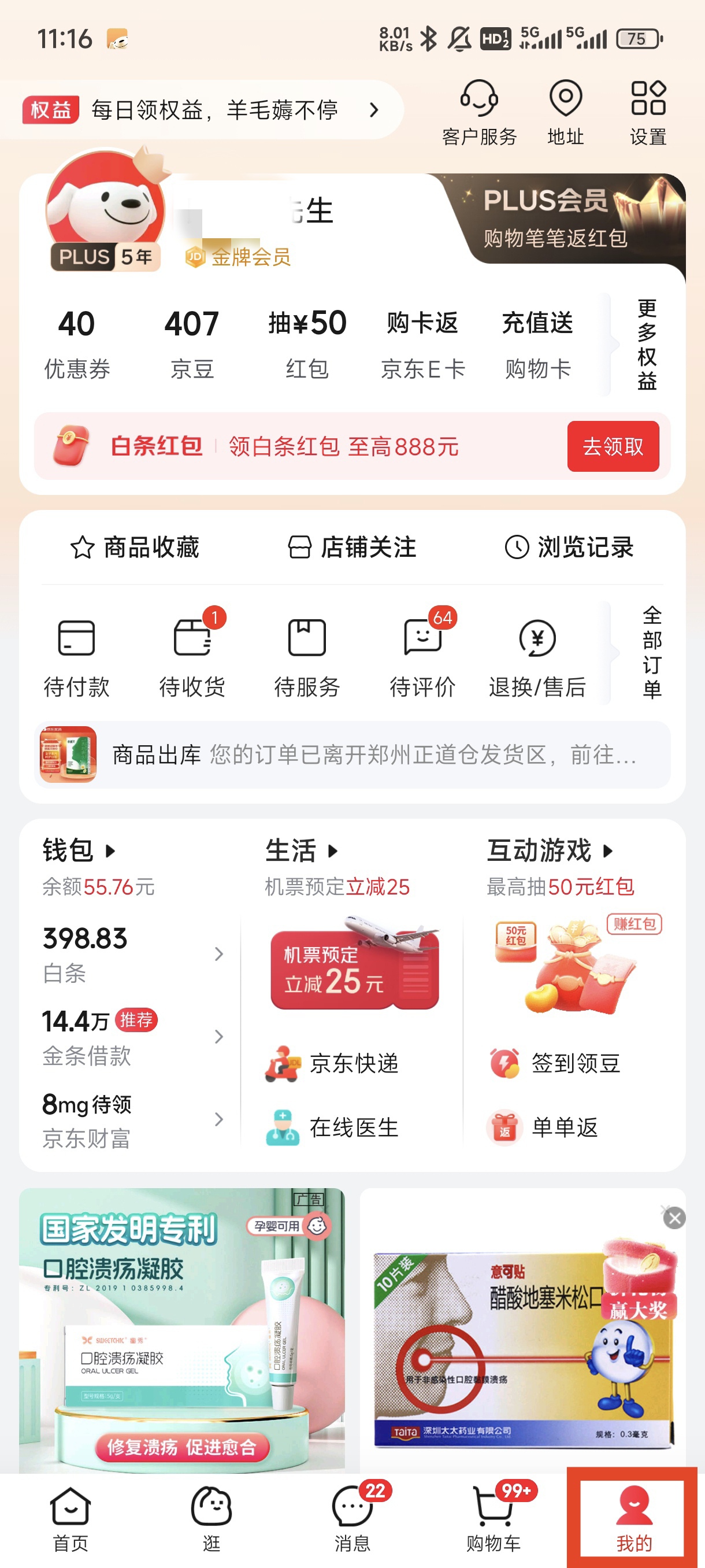Viewport: 705px width, 1568px height.
Task: Switch to the 消息 messages tab
Action: tap(351, 1522)
